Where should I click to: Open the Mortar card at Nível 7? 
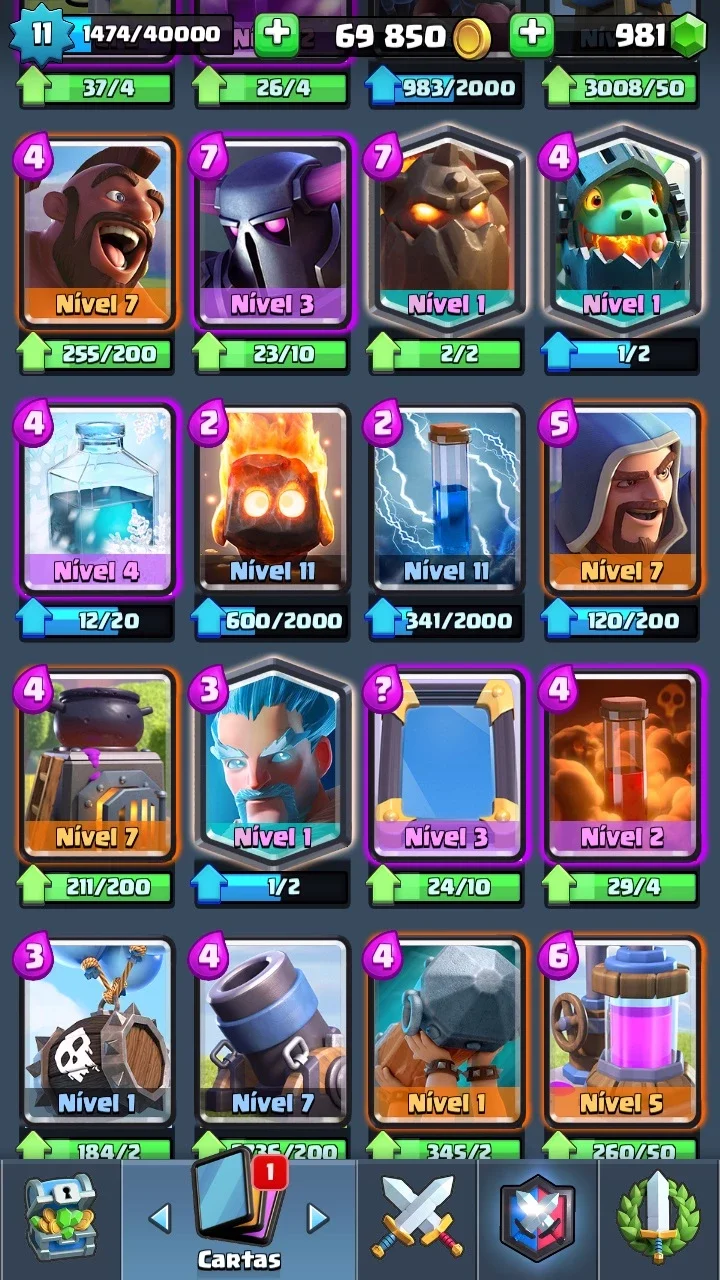[273, 1030]
